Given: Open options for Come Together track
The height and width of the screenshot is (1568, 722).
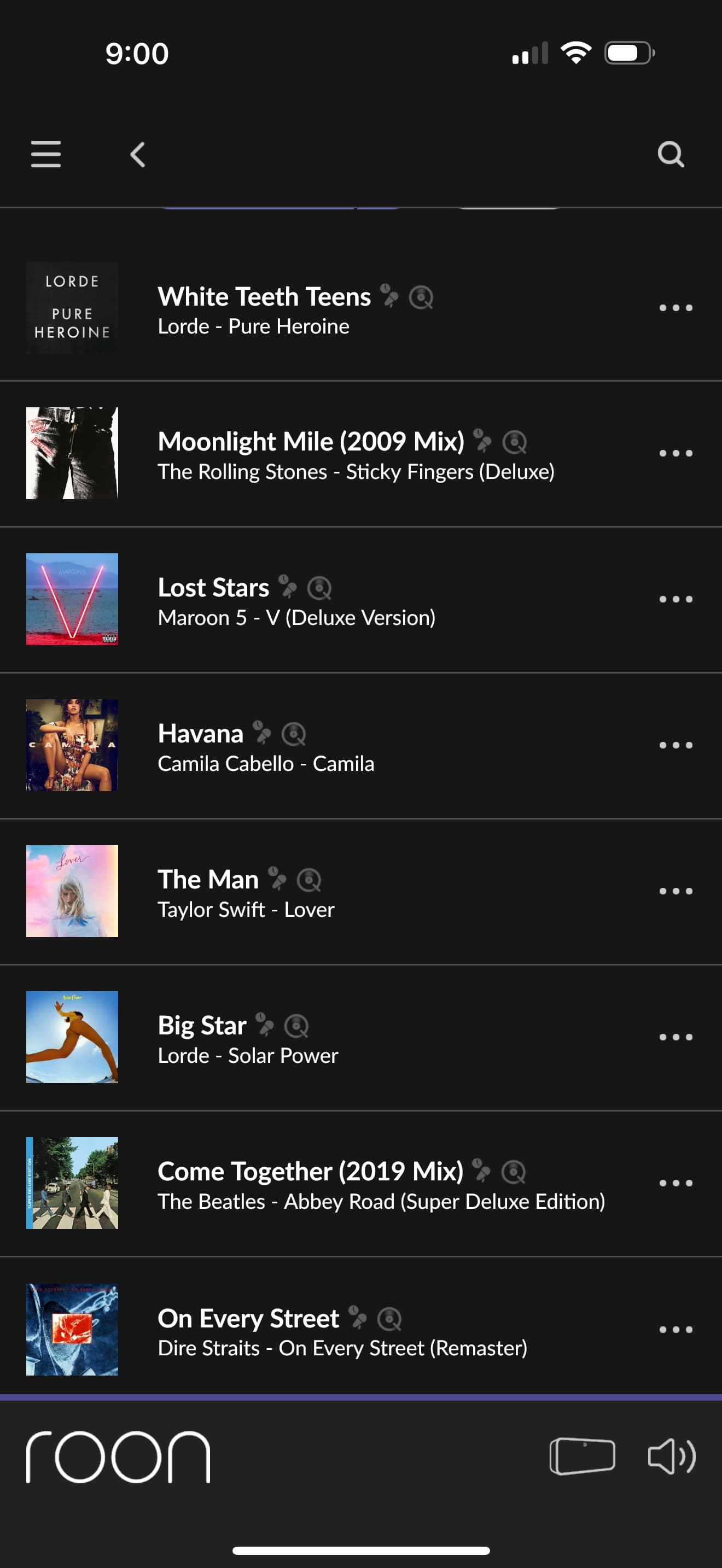Looking at the screenshot, I should [x=676, y=1183].
